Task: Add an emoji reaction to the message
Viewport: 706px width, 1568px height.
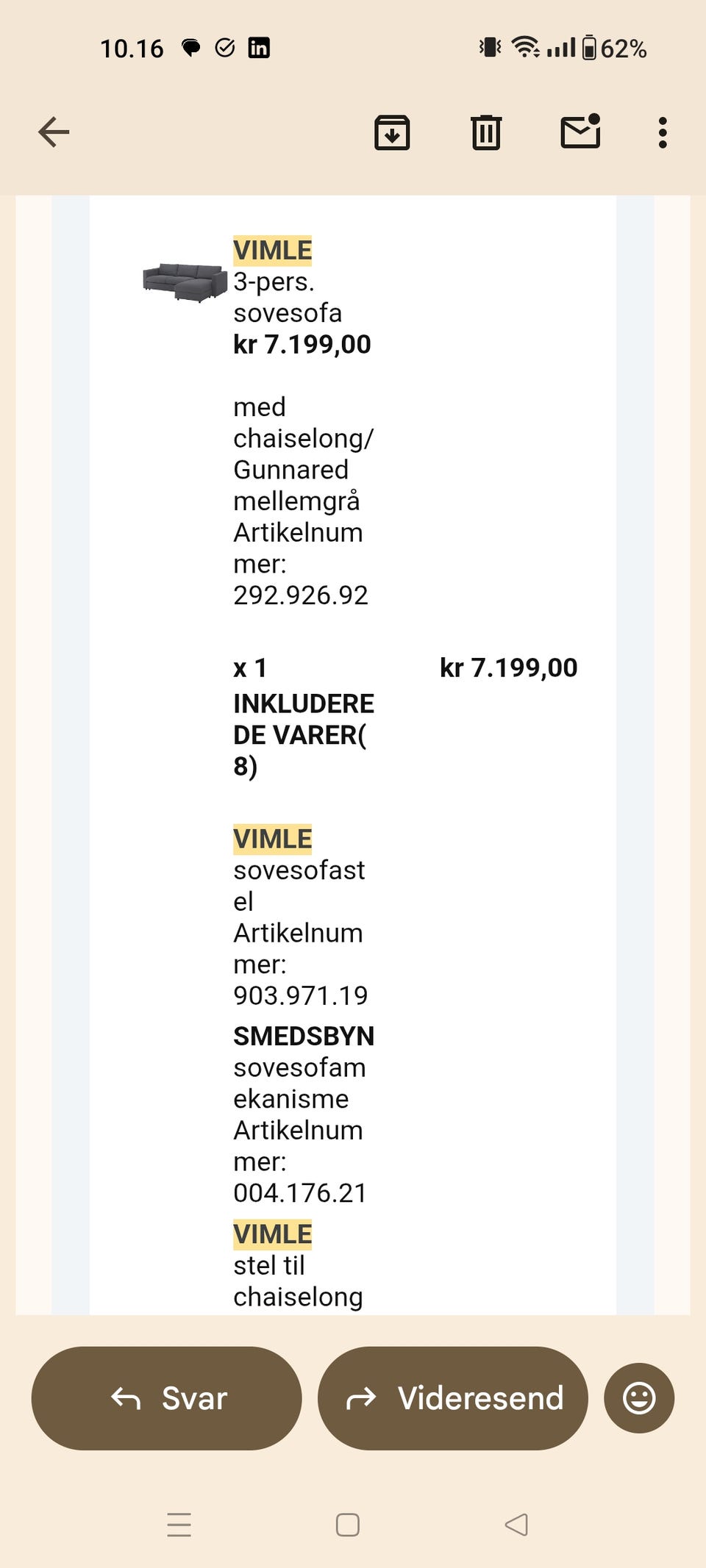Action: click(639, 1398)
